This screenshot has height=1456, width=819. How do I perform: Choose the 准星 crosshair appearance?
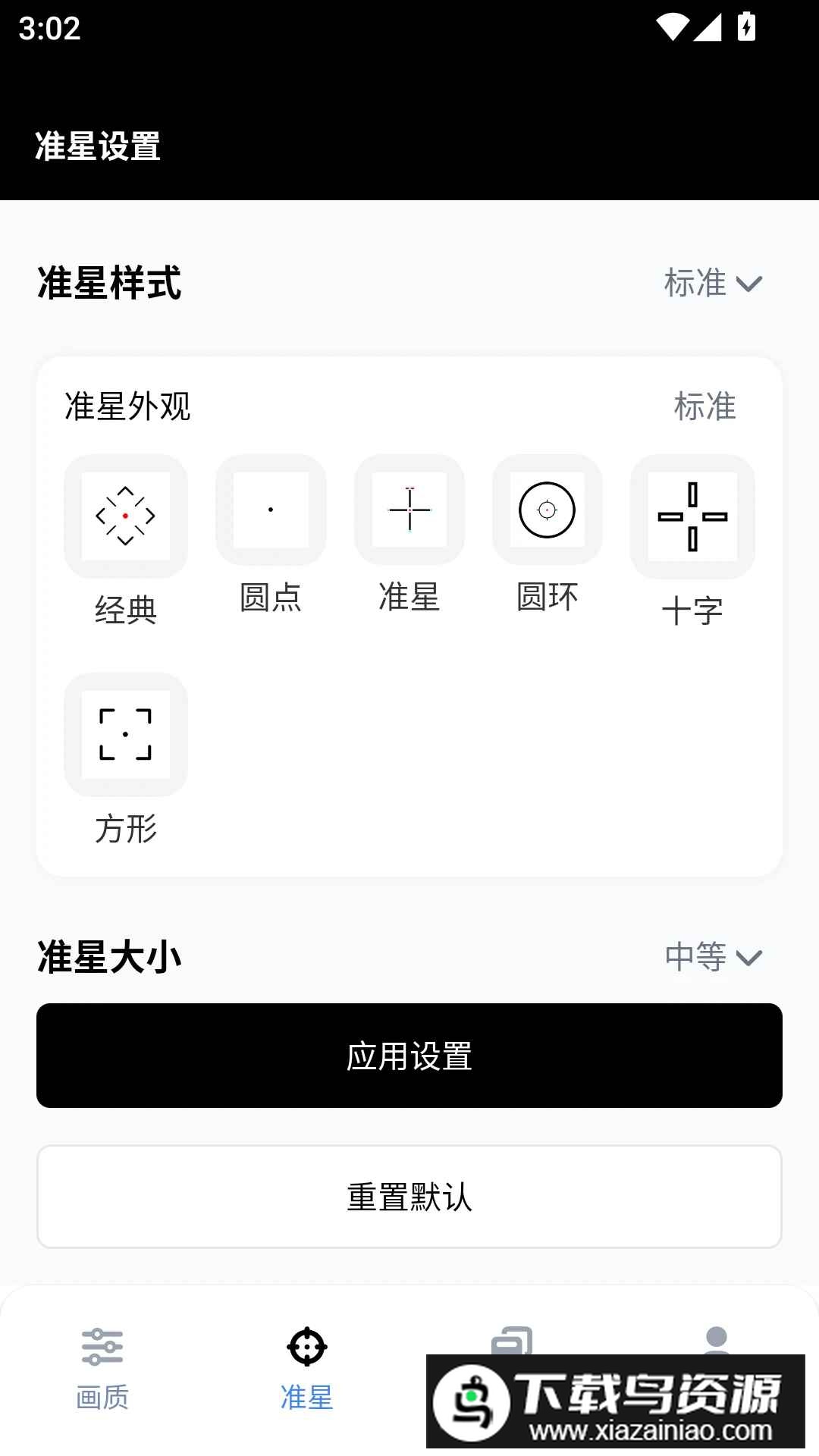click(x=409, y=510)
